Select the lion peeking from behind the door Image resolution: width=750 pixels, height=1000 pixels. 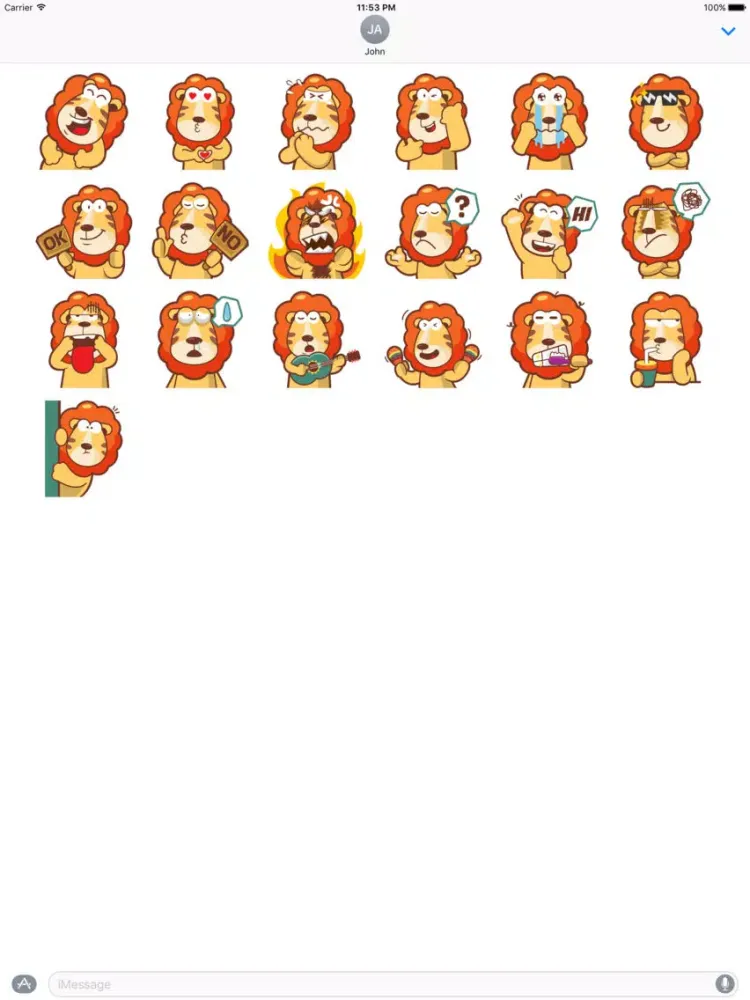pos(84,448)
